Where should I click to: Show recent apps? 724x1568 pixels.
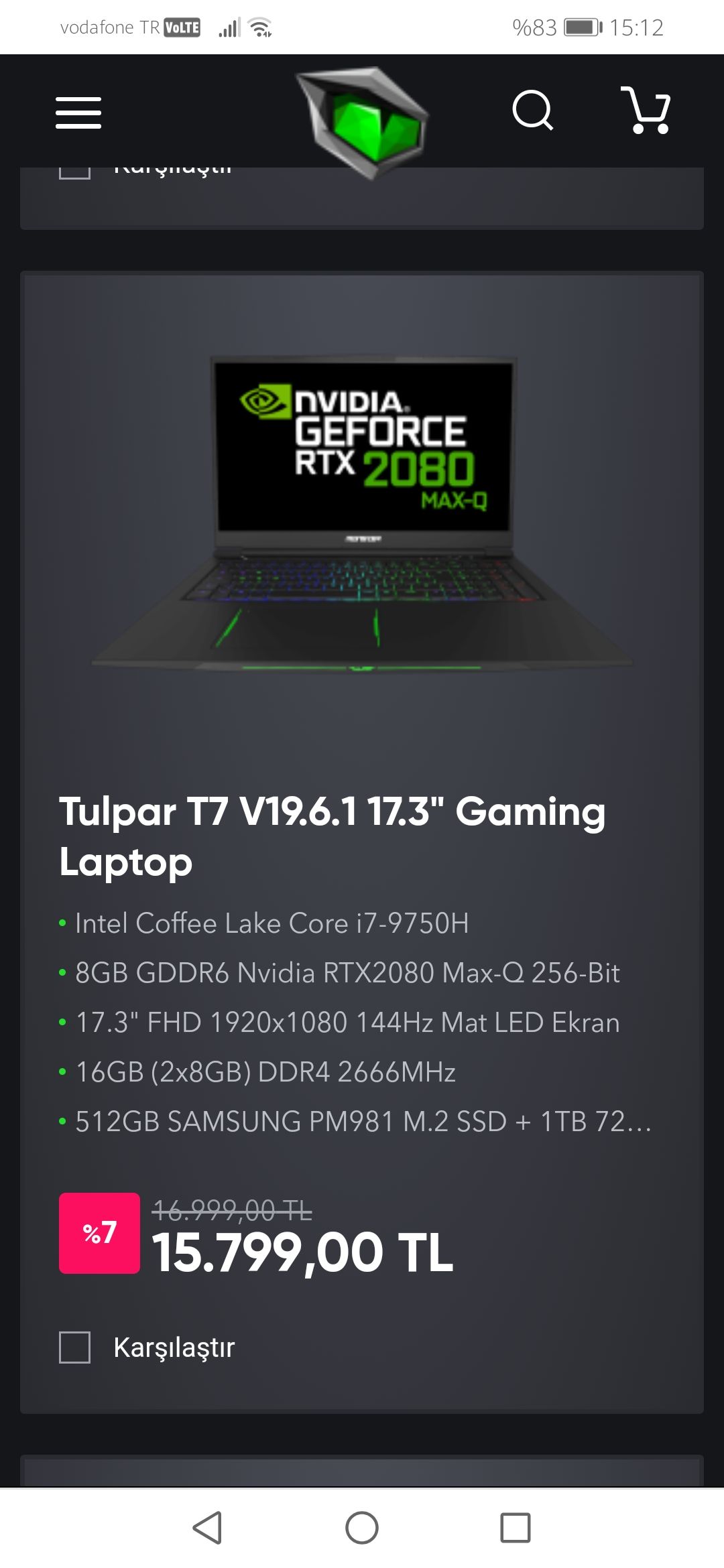point(516,1528)
